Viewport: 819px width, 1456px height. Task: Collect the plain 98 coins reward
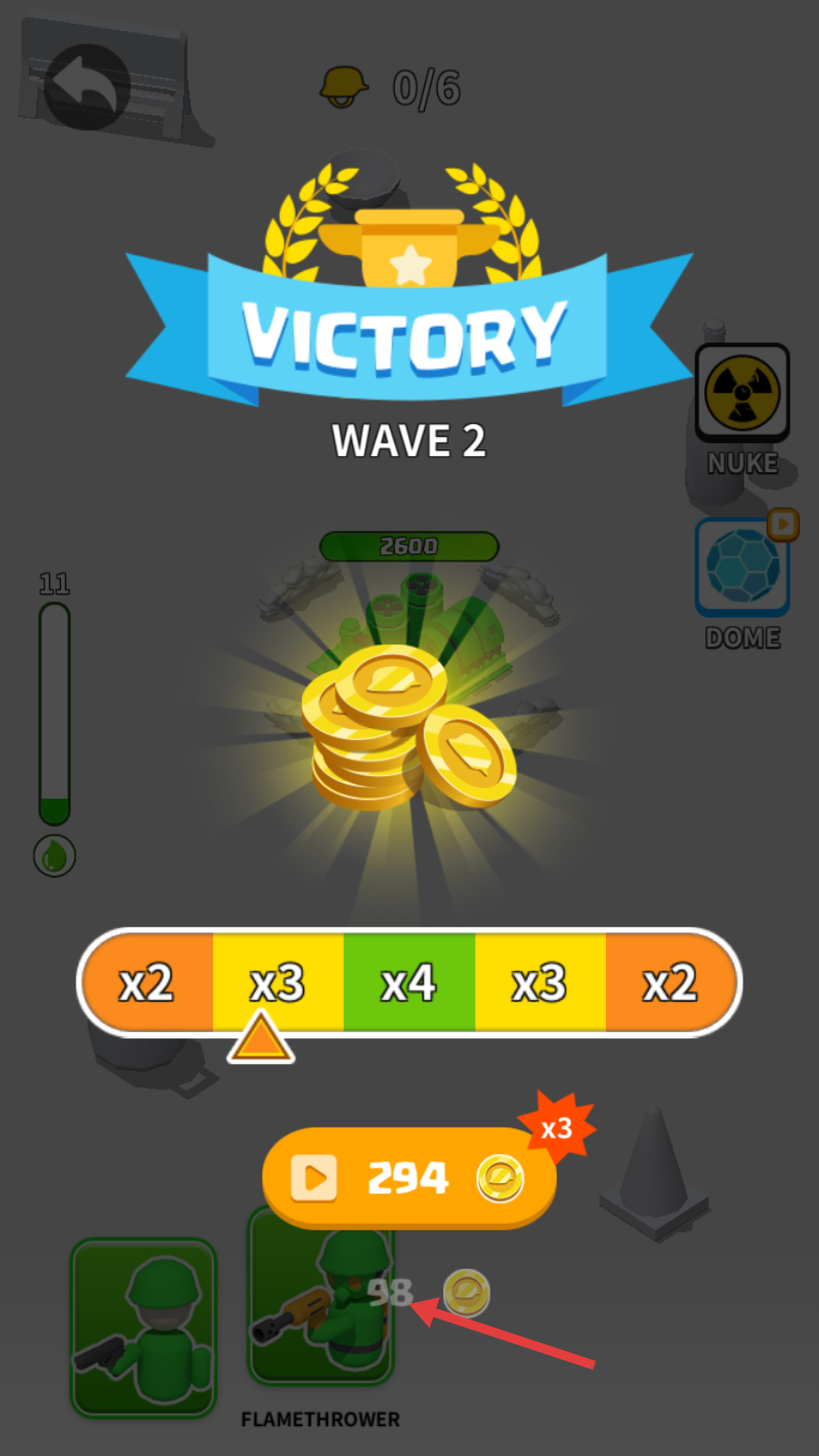coord(429,1293)
